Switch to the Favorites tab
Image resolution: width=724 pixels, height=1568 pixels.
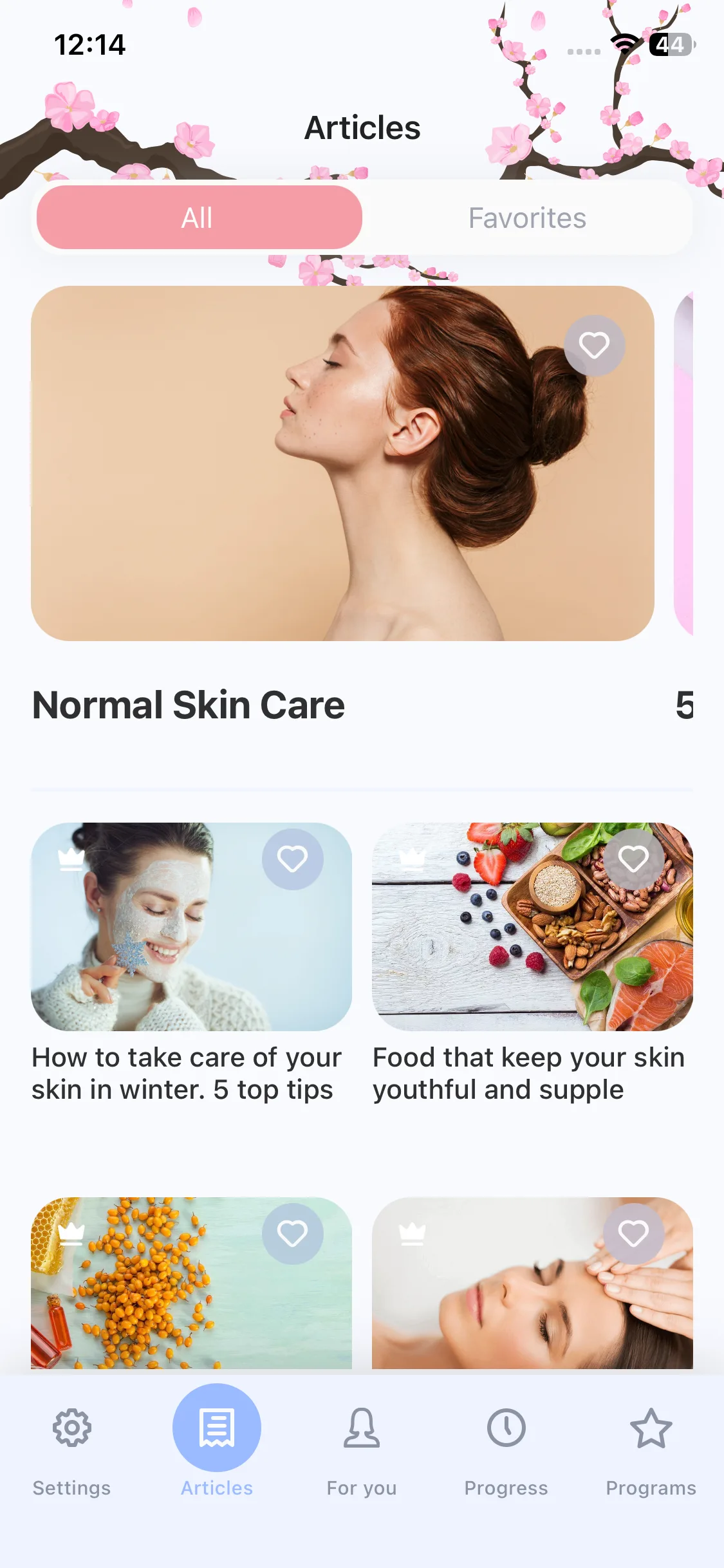point(527,218)
